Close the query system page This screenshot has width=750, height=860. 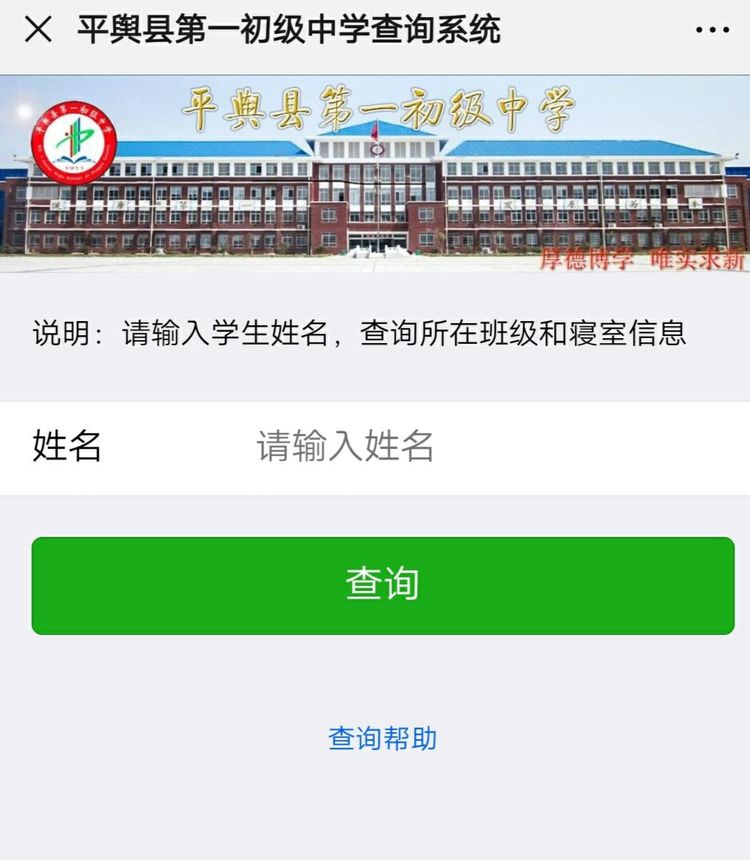click(x=38, y=30)
